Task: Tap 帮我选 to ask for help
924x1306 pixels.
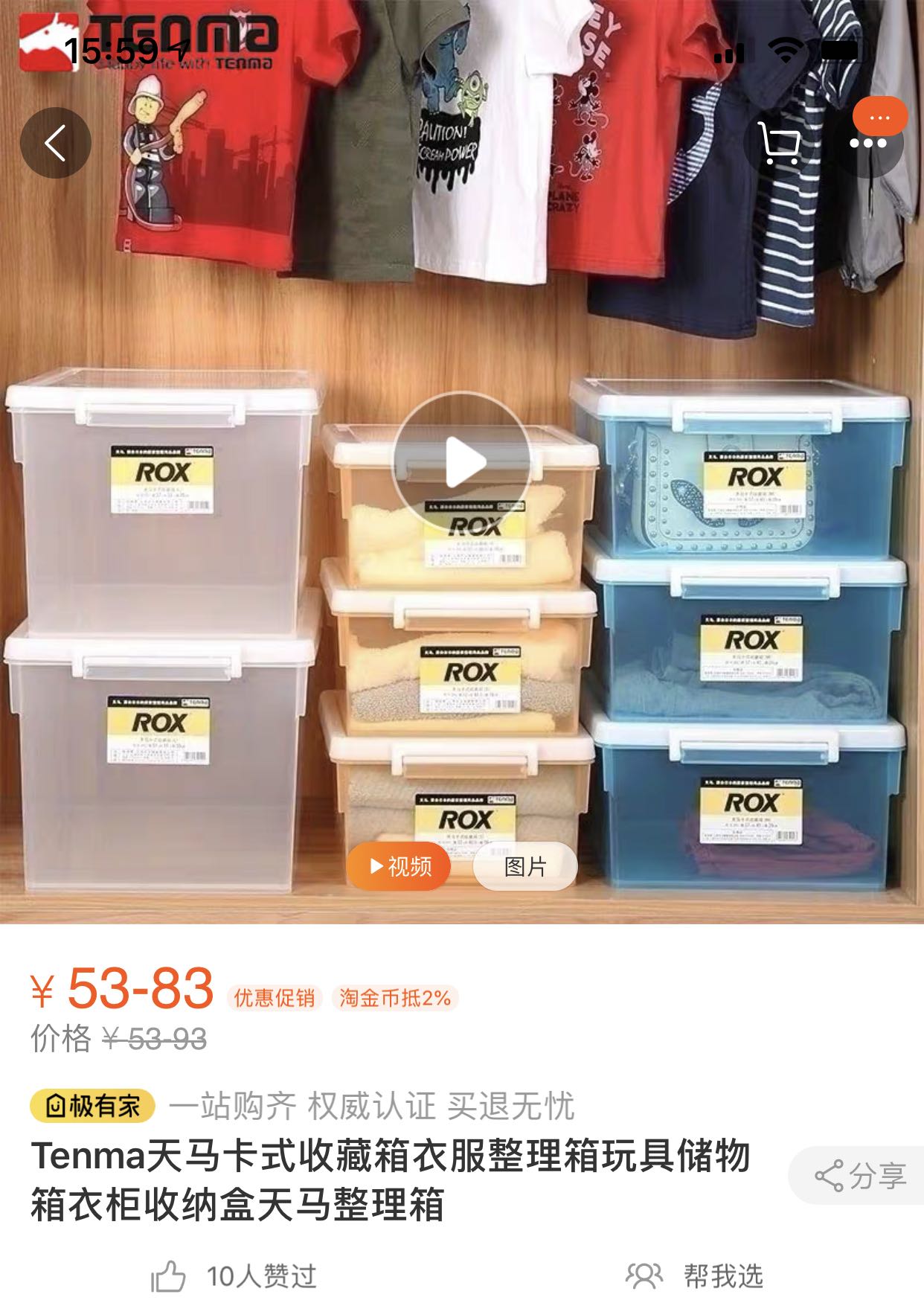Action: click(x=695, y=1276)
